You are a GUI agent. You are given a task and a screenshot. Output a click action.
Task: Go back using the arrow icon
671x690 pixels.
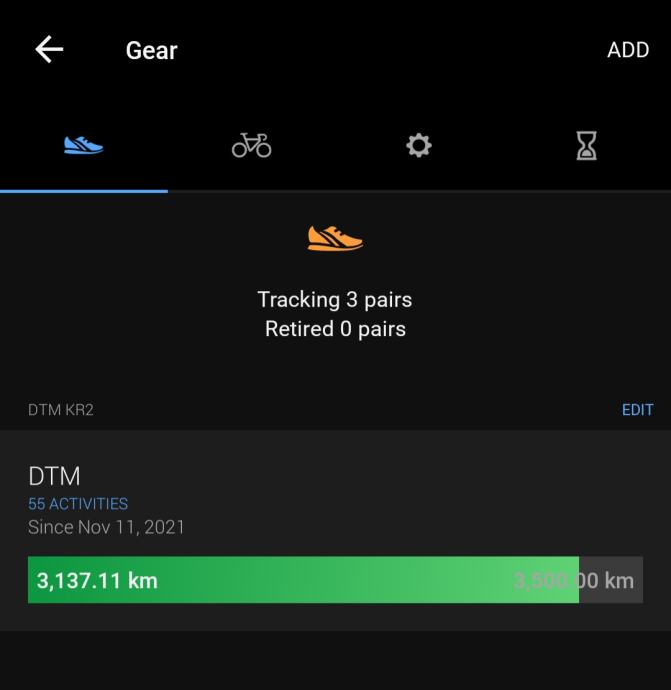pyautogui.click(x=49, y=50)
